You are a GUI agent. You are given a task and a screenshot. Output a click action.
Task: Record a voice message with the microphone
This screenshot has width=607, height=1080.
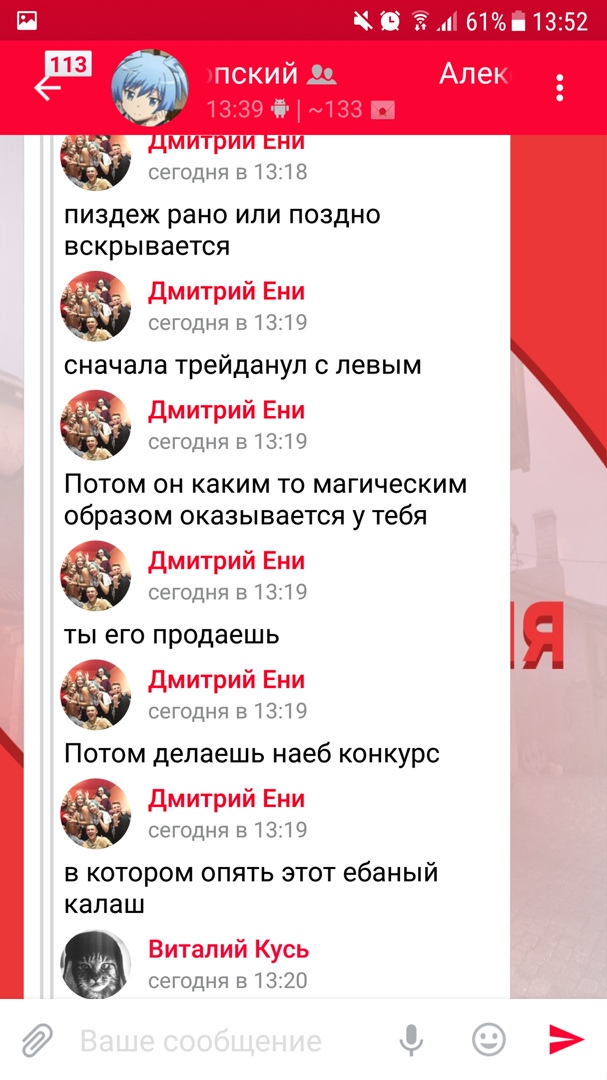pyautogui.click(x=411, y=1040)
